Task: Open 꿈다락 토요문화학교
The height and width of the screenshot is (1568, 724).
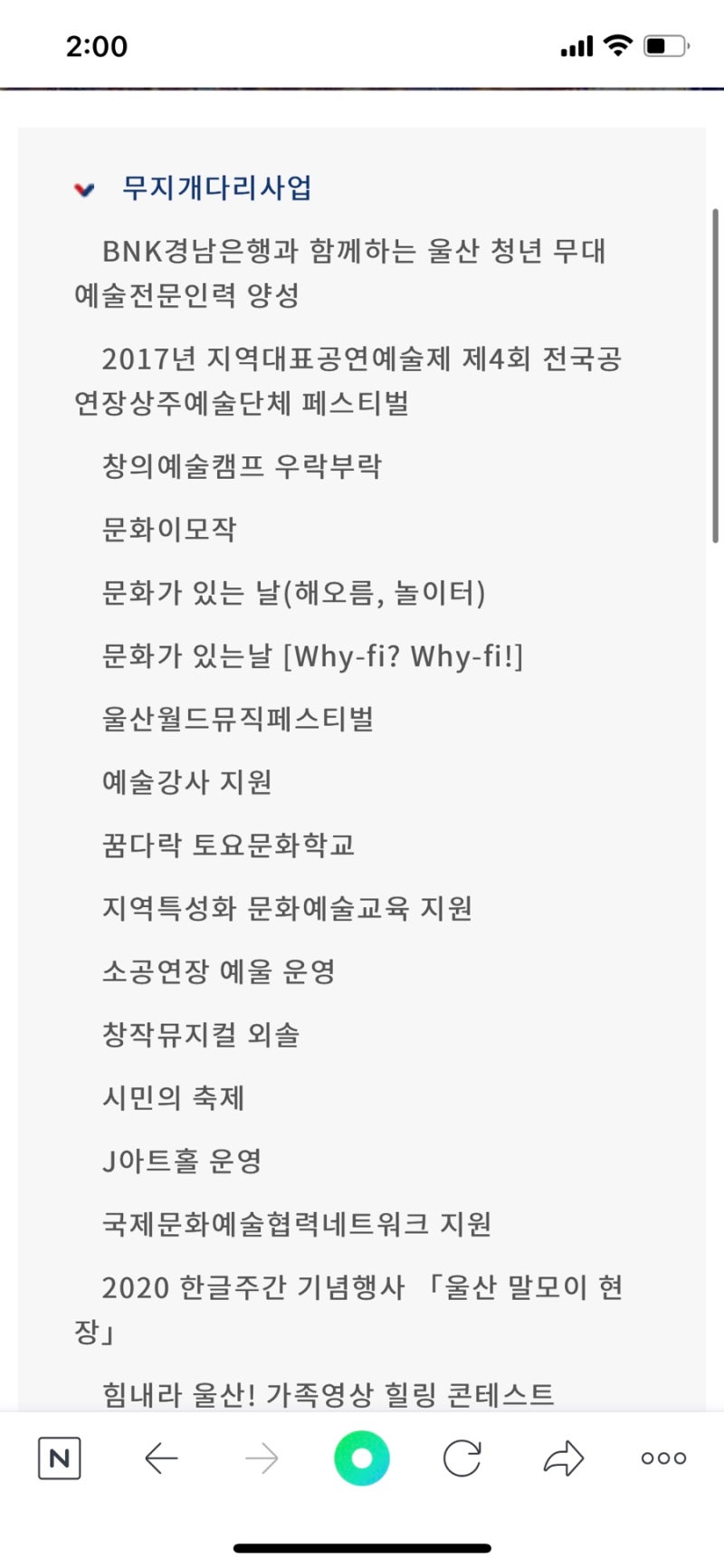Action: coord(228,846)
